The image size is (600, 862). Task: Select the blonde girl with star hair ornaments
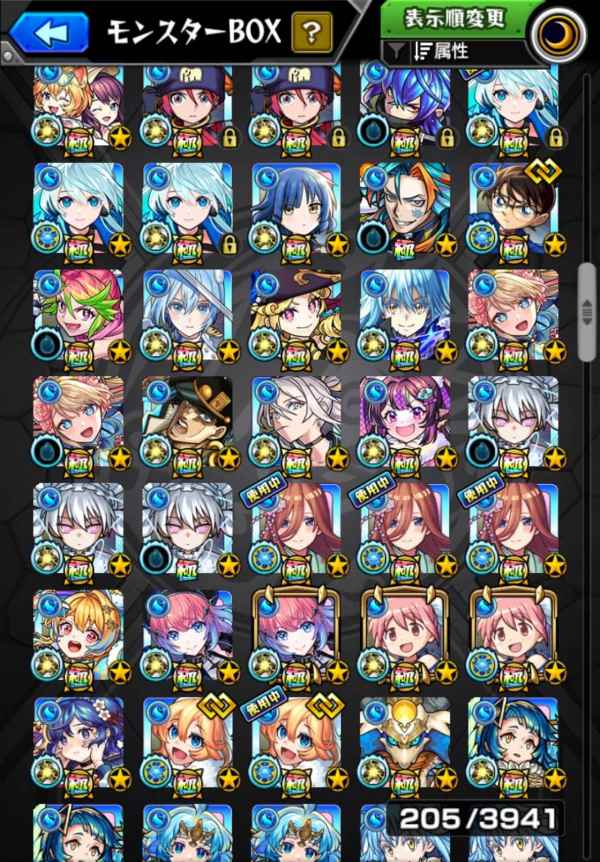[x=78, y=639]
